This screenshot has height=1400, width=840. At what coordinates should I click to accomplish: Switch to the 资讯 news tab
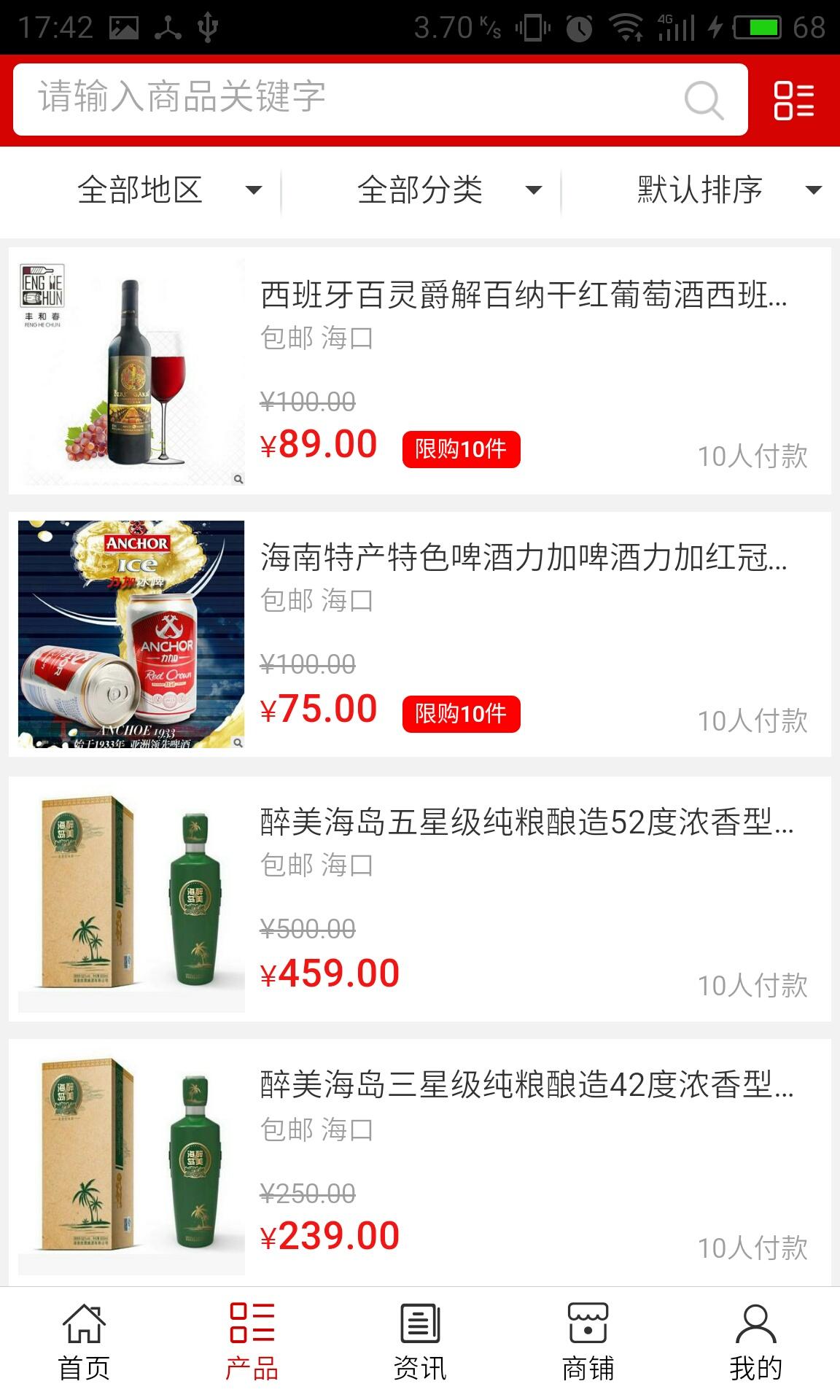pyautogui.click(x=420, y=1343)
